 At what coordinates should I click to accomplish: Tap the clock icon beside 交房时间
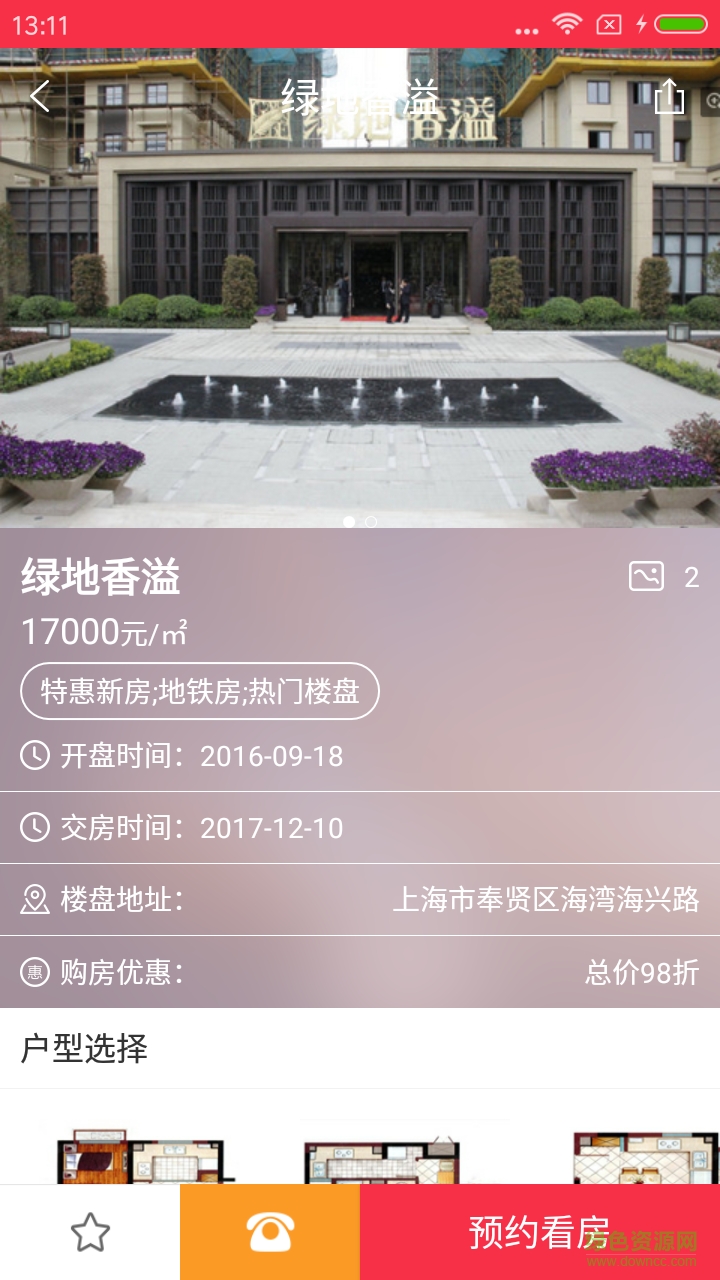tap(34, 828)
